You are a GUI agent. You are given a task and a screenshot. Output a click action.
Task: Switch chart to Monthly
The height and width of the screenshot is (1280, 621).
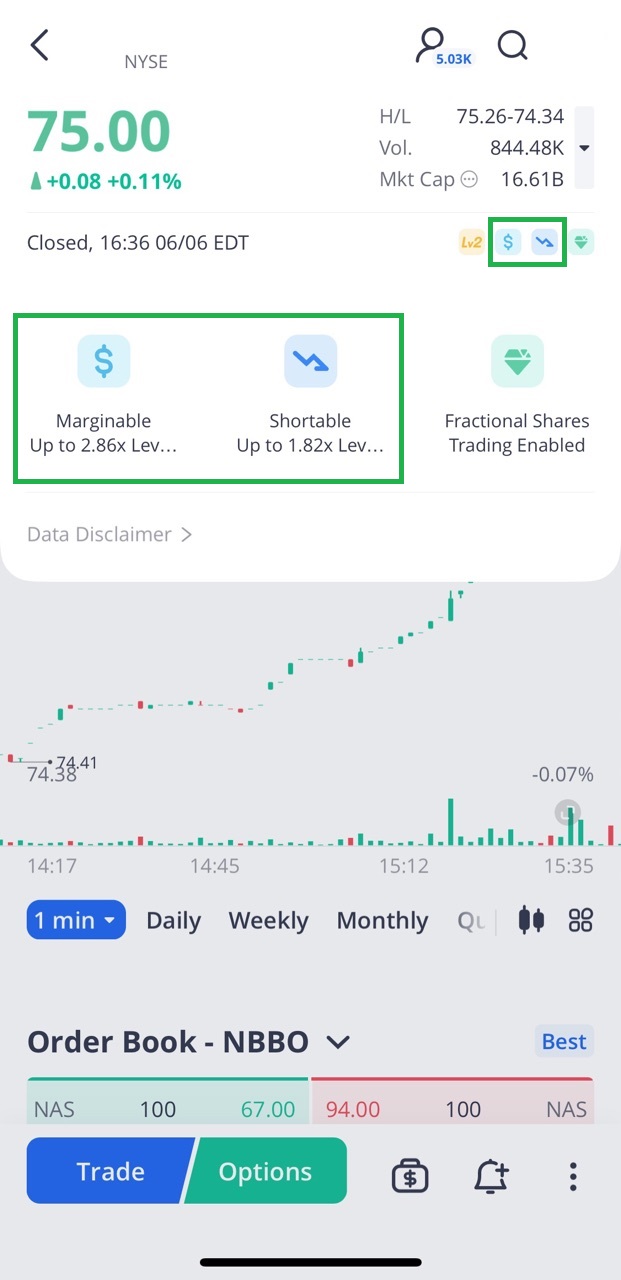coord(382,920)
